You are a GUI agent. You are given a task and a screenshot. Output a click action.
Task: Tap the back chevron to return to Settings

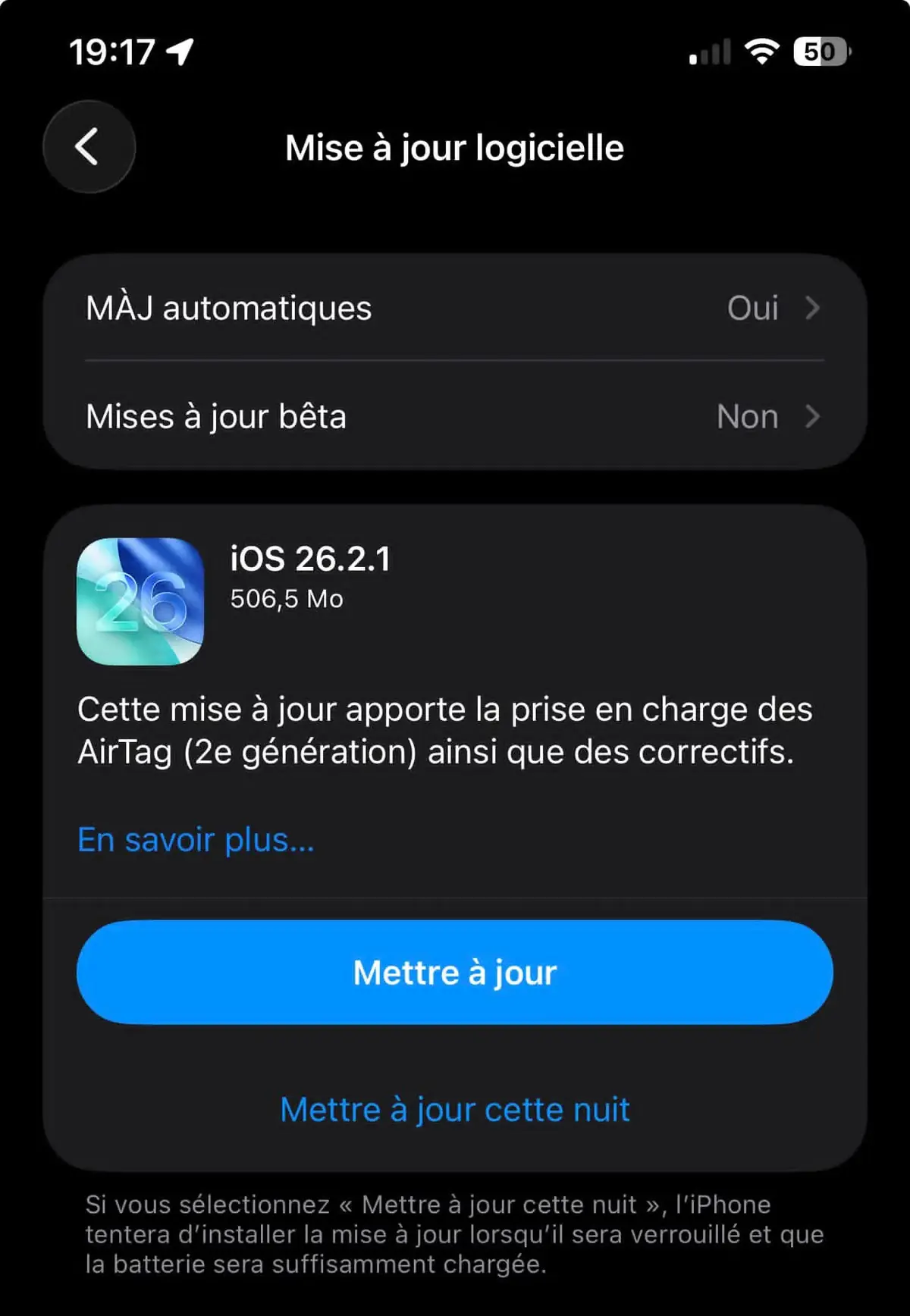pos(88,147)
